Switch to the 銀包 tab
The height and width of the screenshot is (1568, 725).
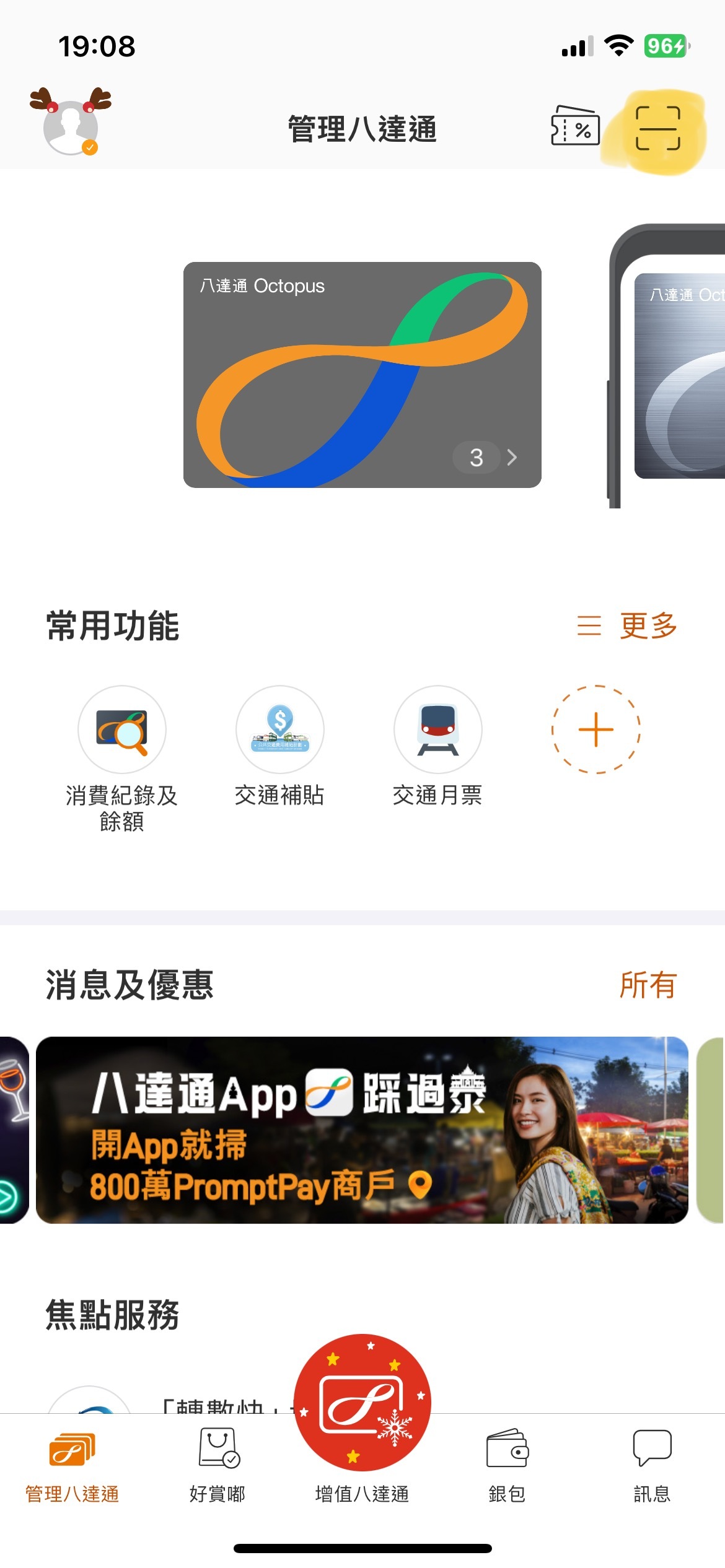click(507, 1466)
